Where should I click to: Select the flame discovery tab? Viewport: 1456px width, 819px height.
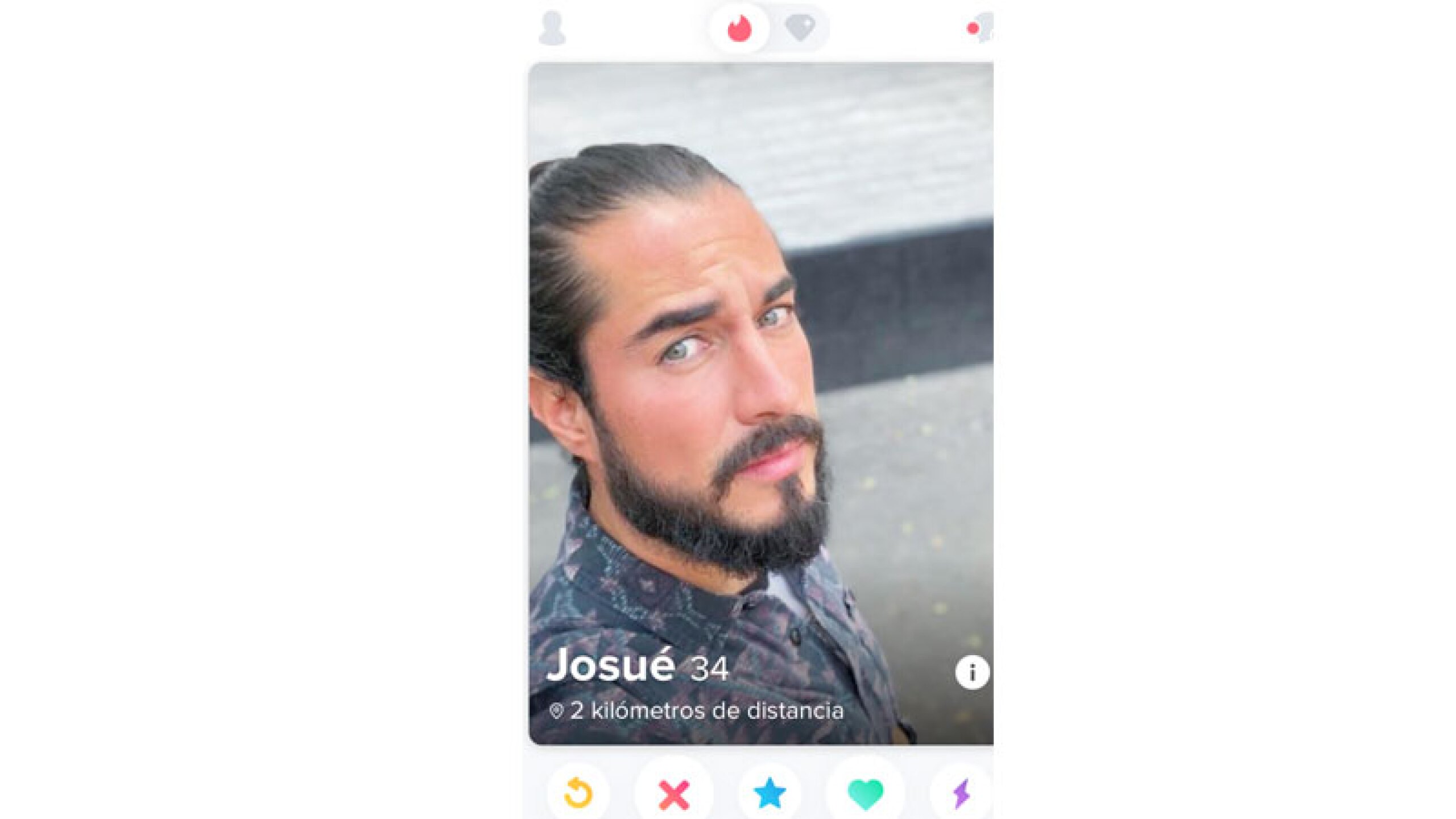739,28
